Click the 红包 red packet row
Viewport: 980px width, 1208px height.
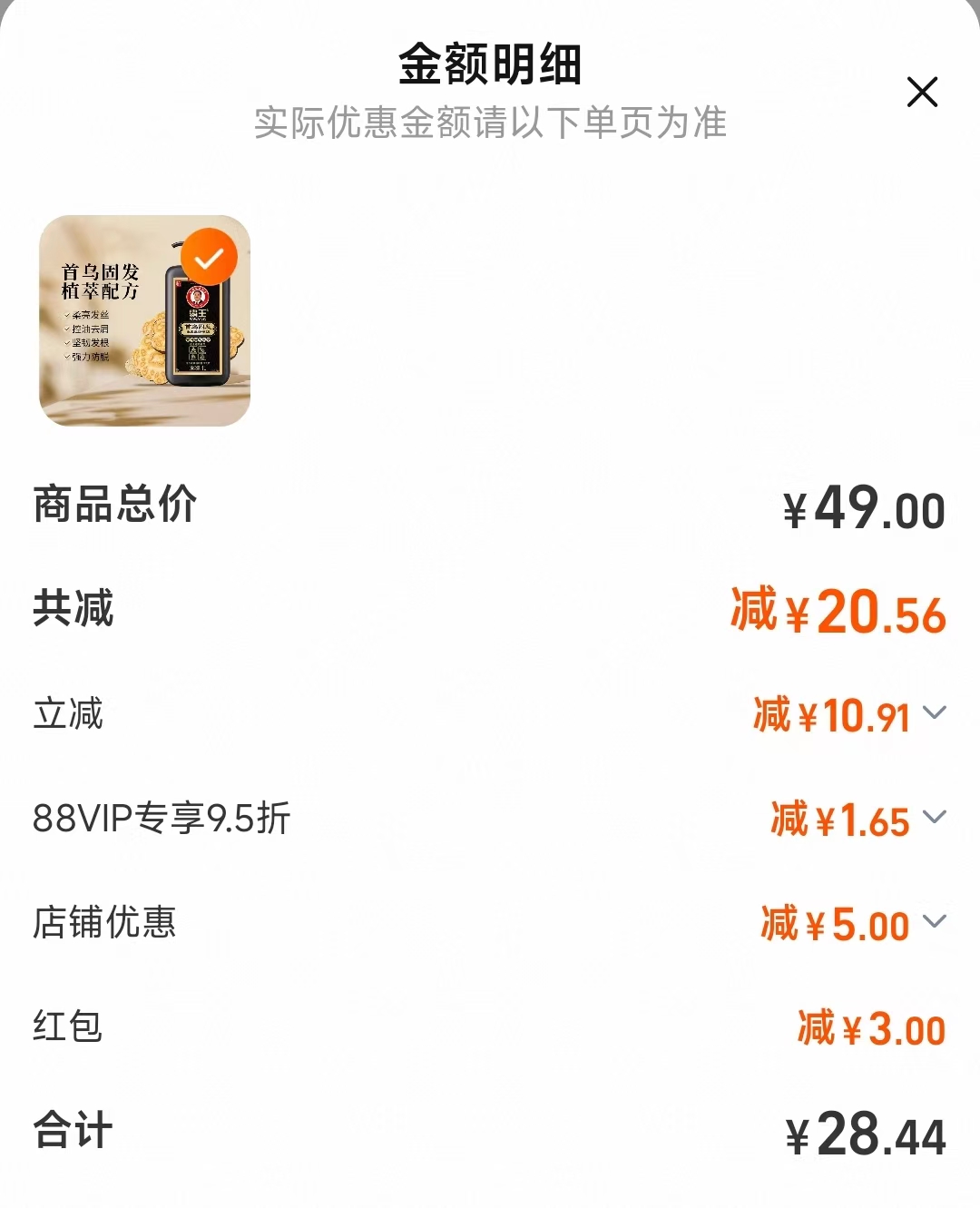click(x=68, y=1028)
